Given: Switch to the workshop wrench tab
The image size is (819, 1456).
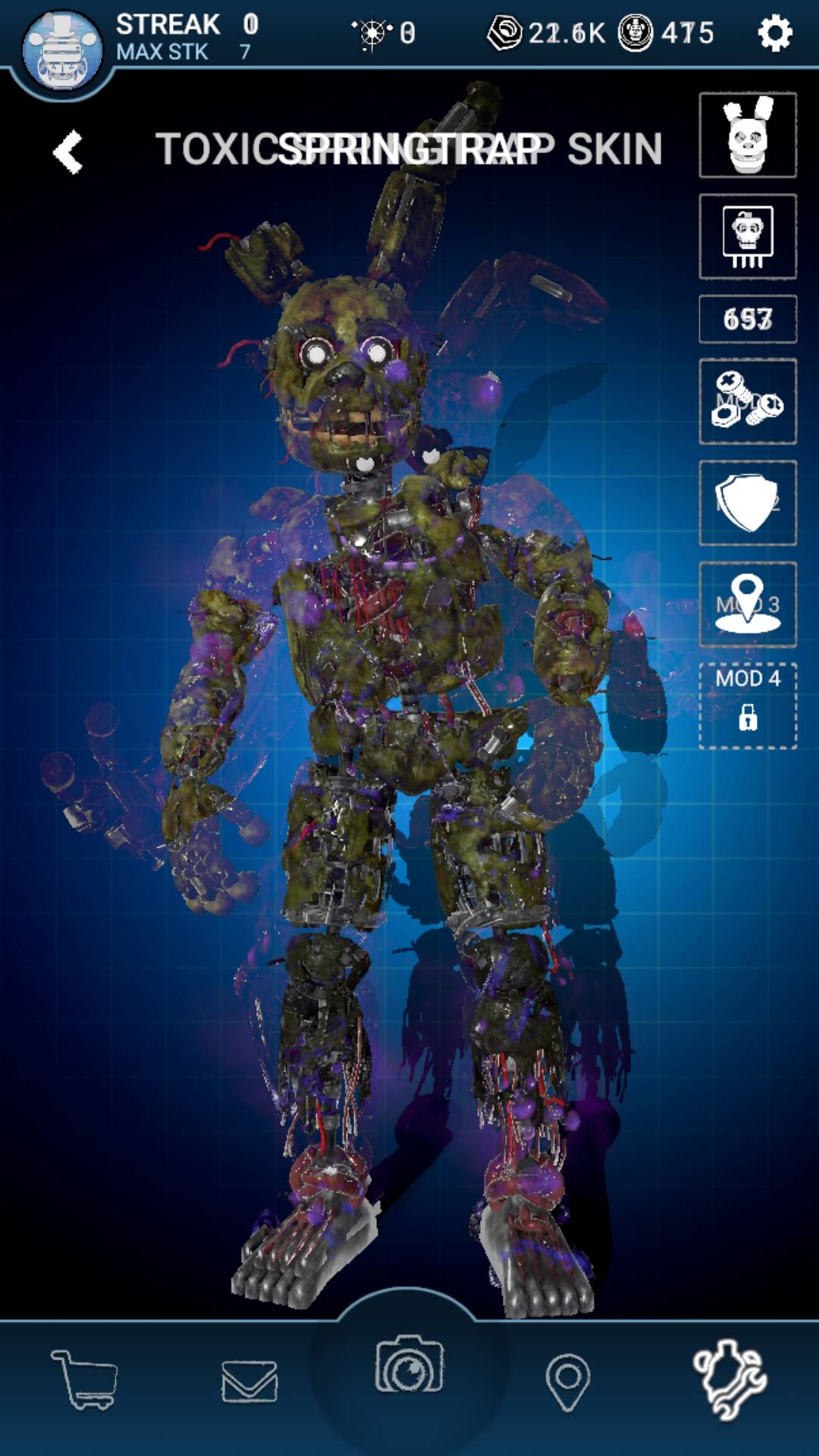Looking at the screenshot, I should 730,1379.
